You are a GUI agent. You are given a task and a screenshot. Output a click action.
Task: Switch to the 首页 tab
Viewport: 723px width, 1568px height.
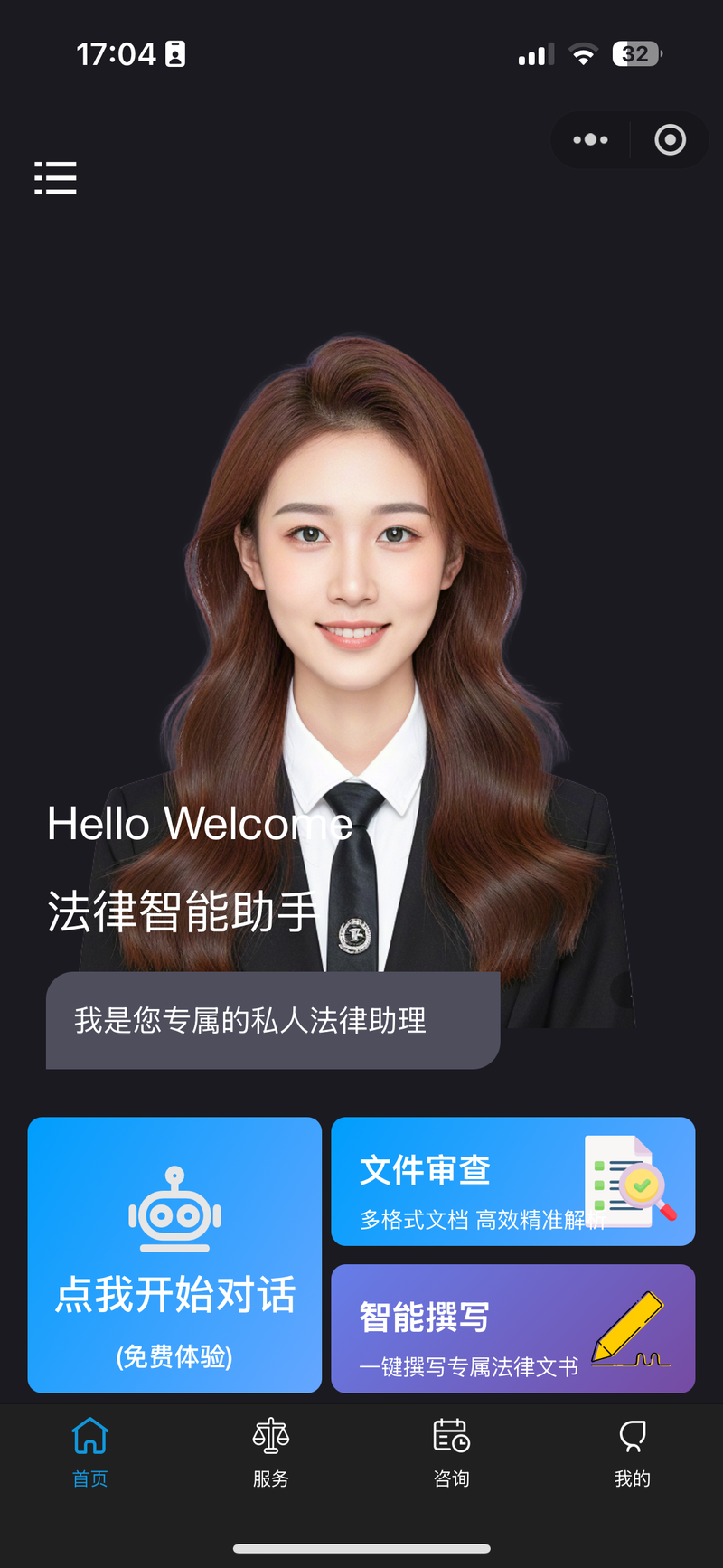pos(90,1452)
